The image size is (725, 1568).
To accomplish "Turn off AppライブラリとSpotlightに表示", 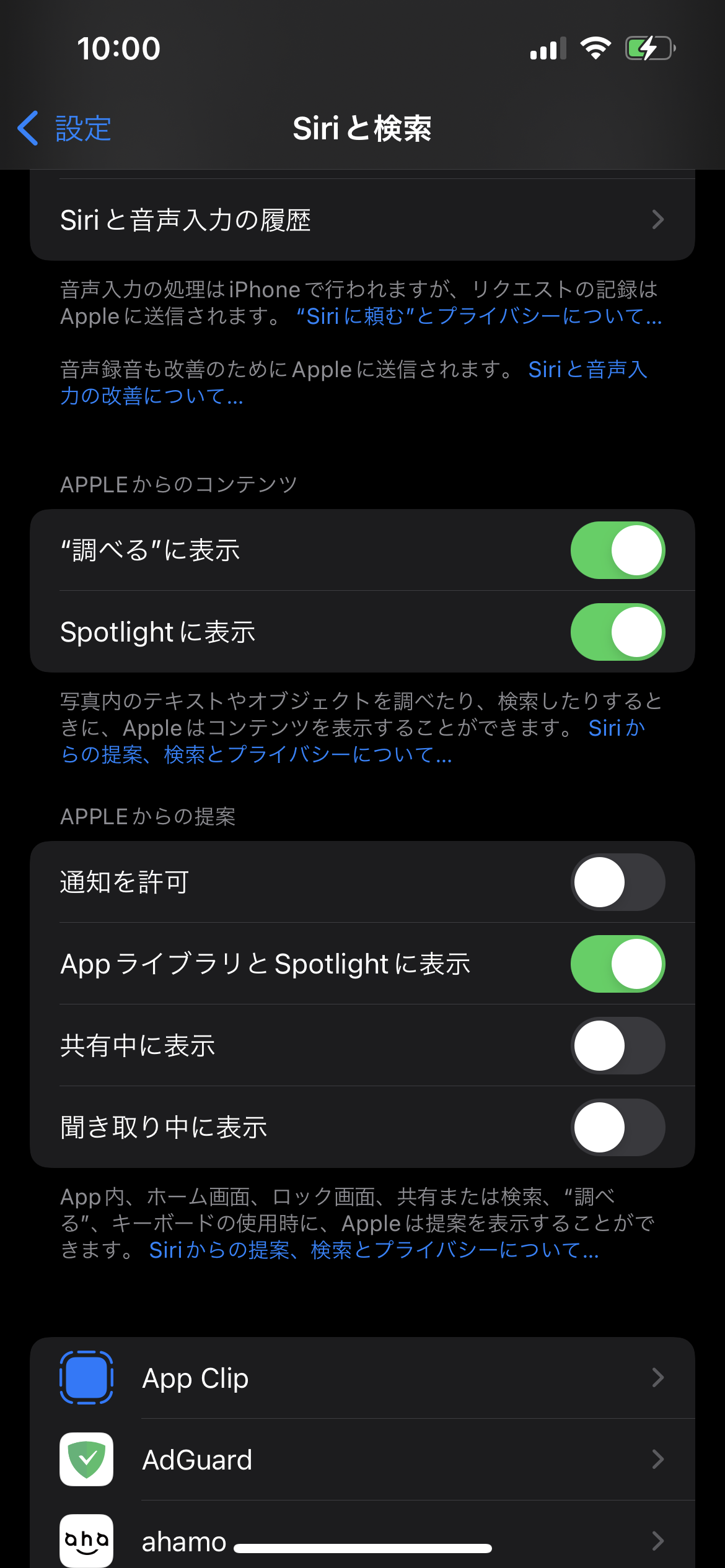I will coord(617,964).
